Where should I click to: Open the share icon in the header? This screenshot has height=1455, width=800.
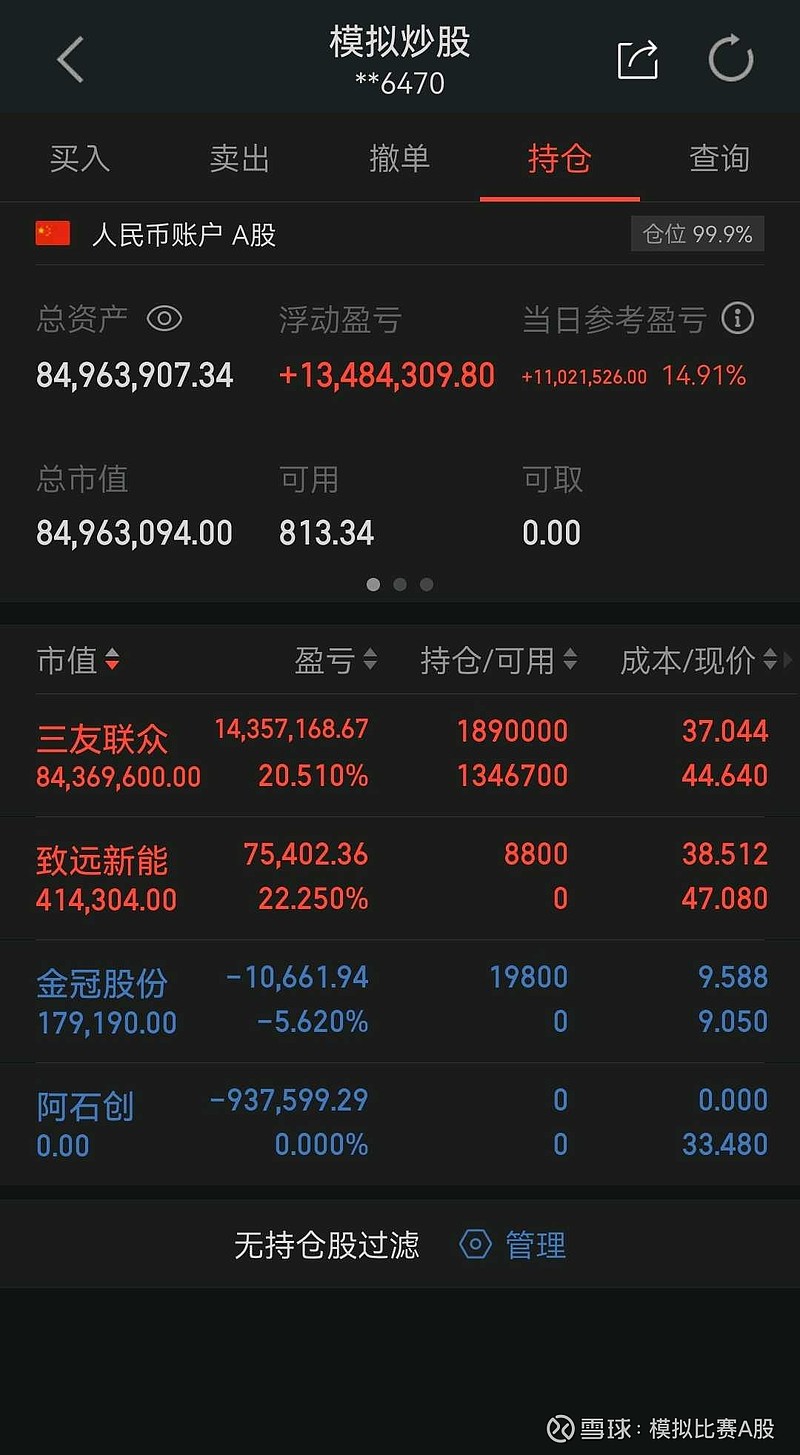point(637,60)
